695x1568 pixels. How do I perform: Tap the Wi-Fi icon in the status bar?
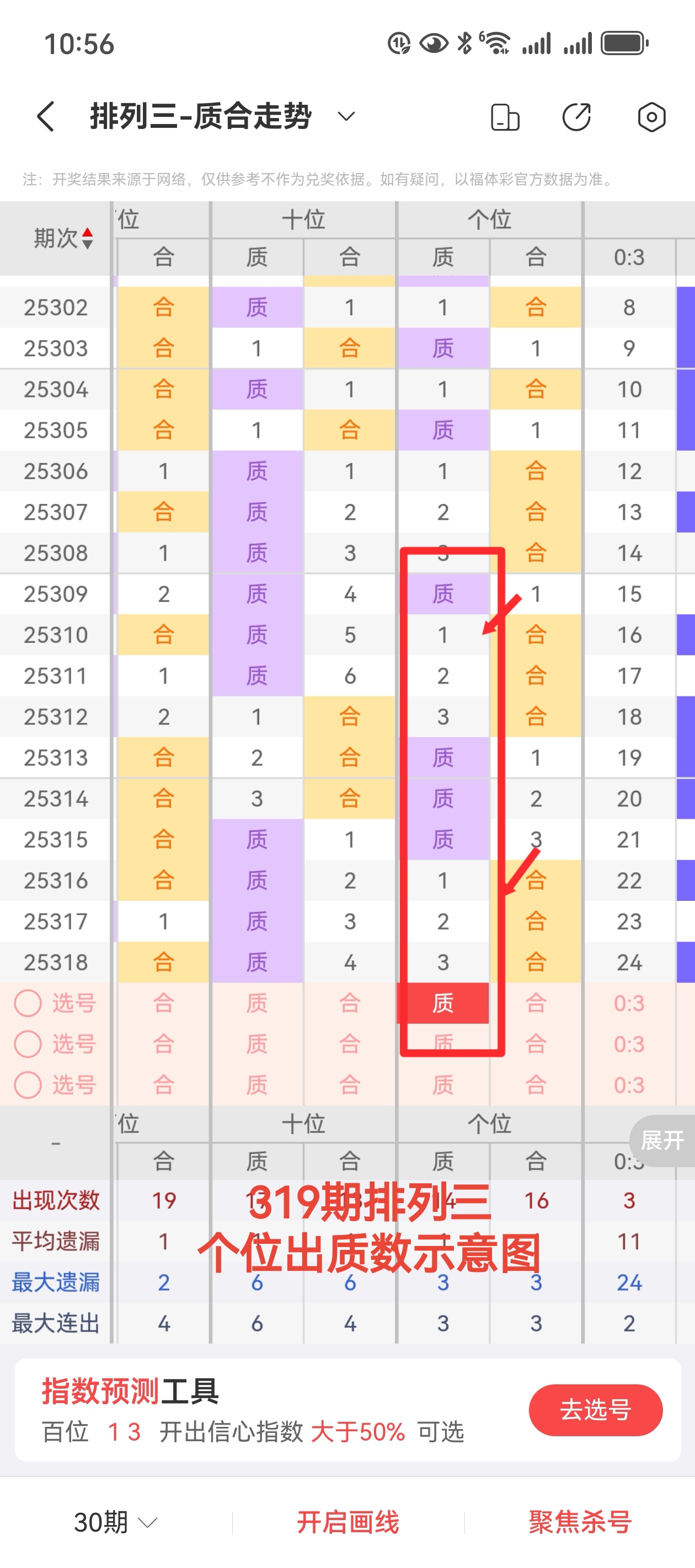coord(498,42)
